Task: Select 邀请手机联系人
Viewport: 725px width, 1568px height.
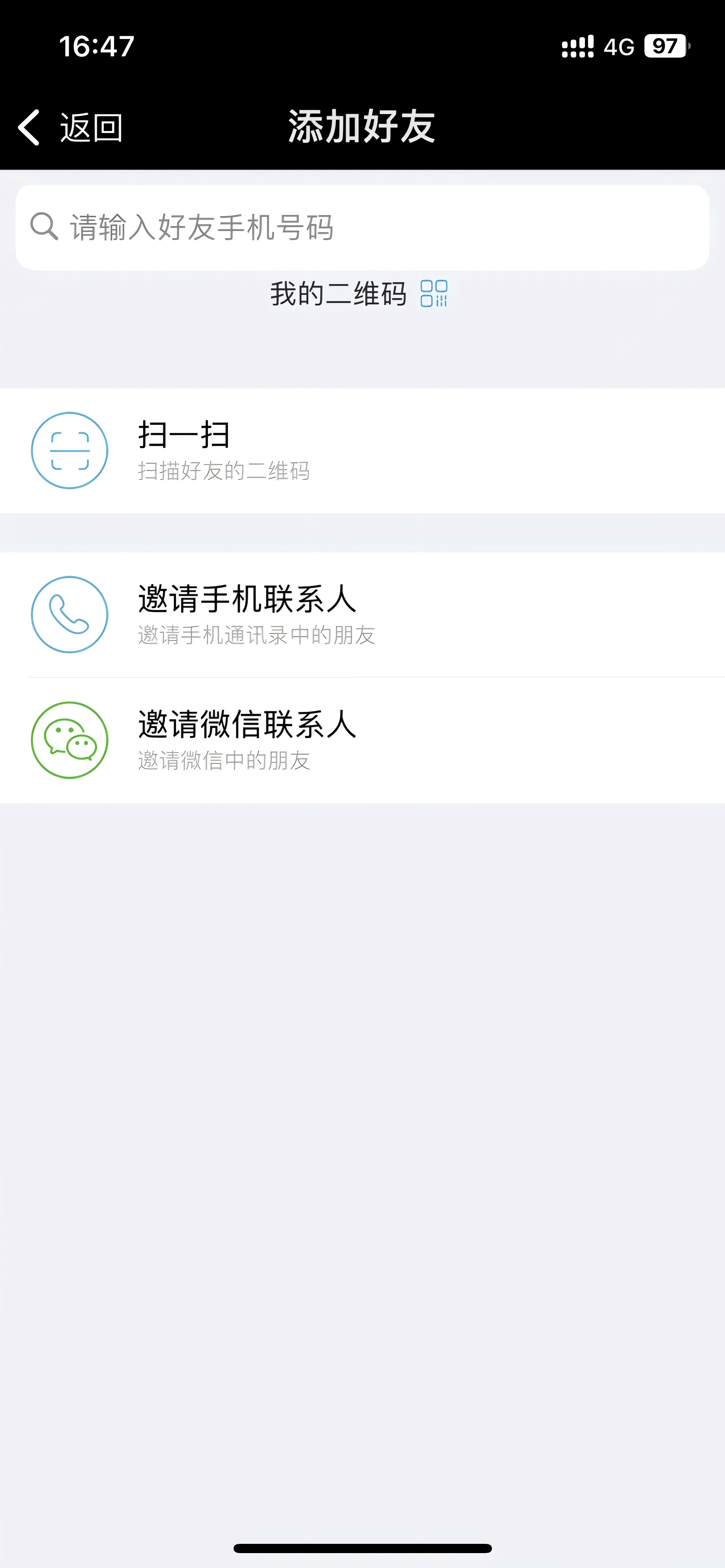Action: tap(362, 614)
